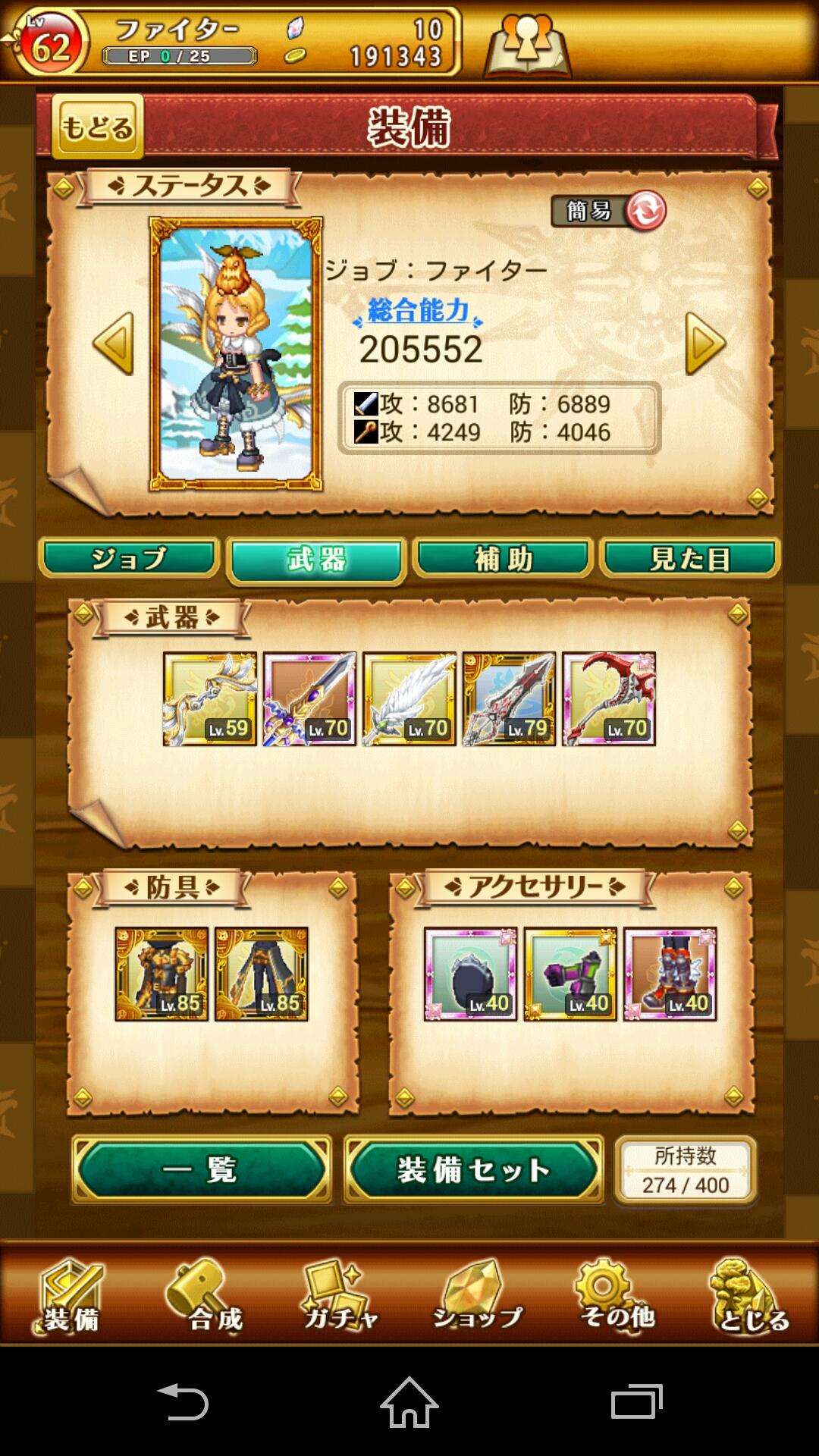Click the EP progress bar
Screen dimensions: 819x1456
pos(178,54)
